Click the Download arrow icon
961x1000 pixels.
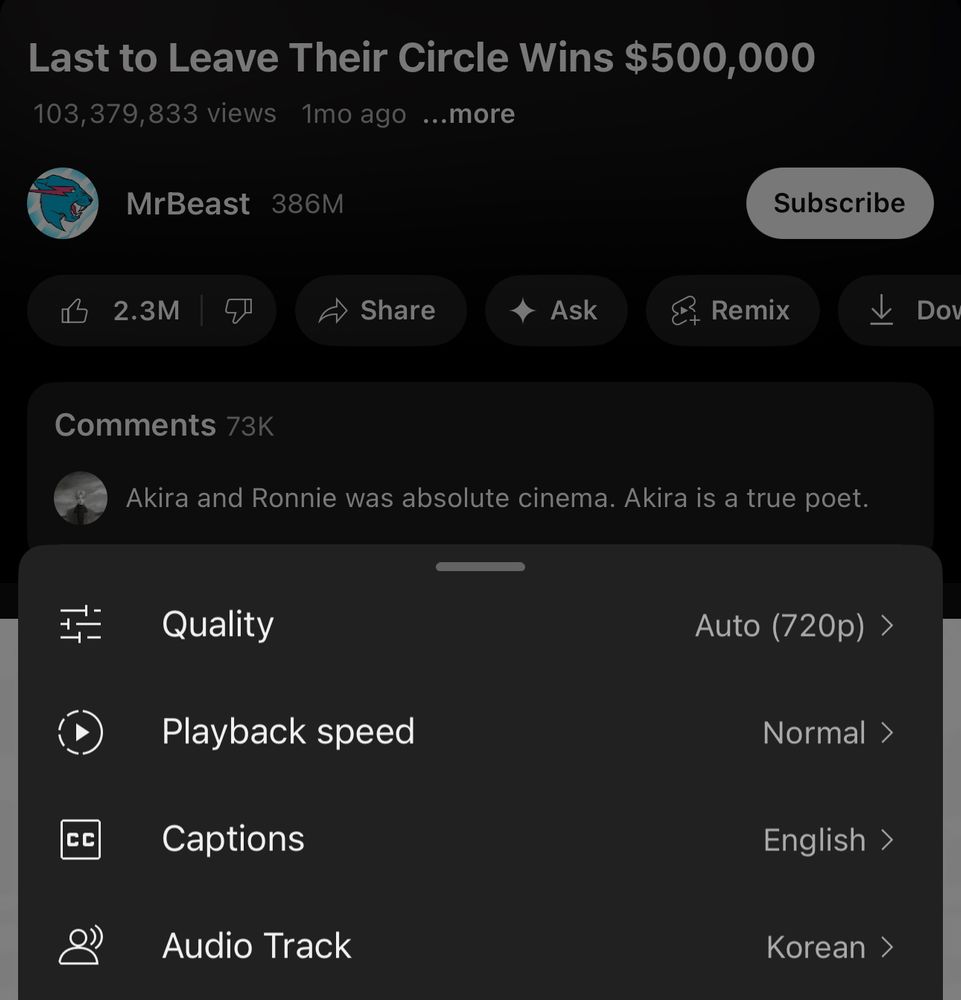click(x=881, y=311)
